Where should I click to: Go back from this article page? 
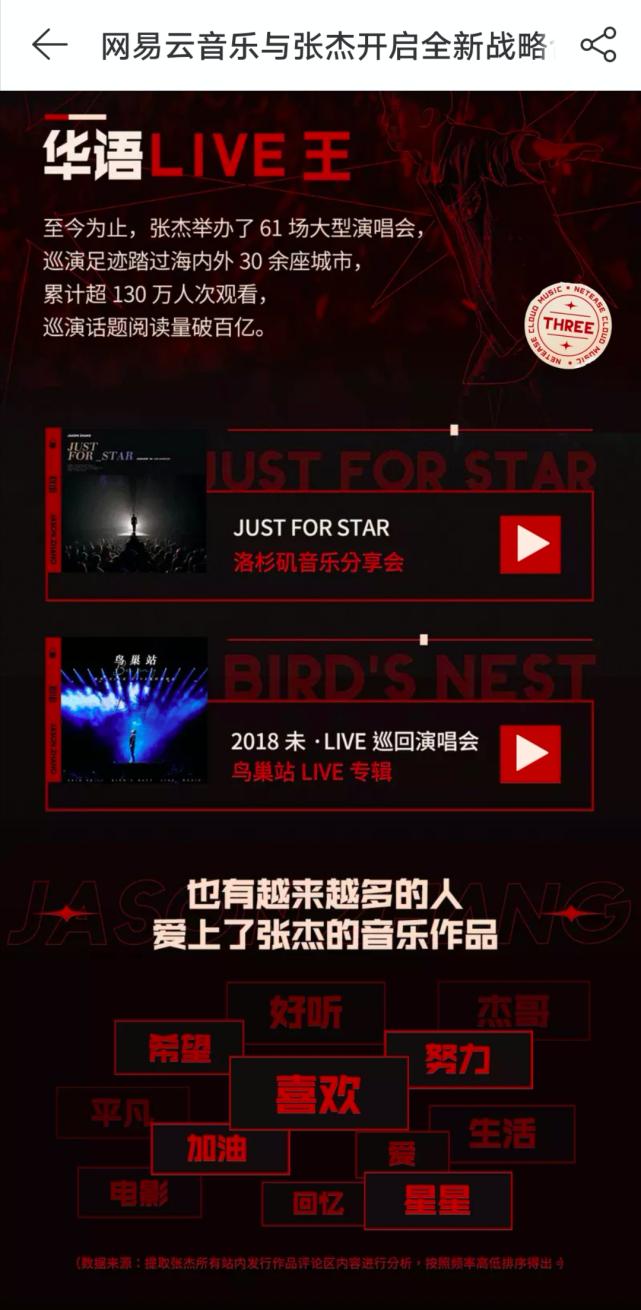tap(48, 45)
